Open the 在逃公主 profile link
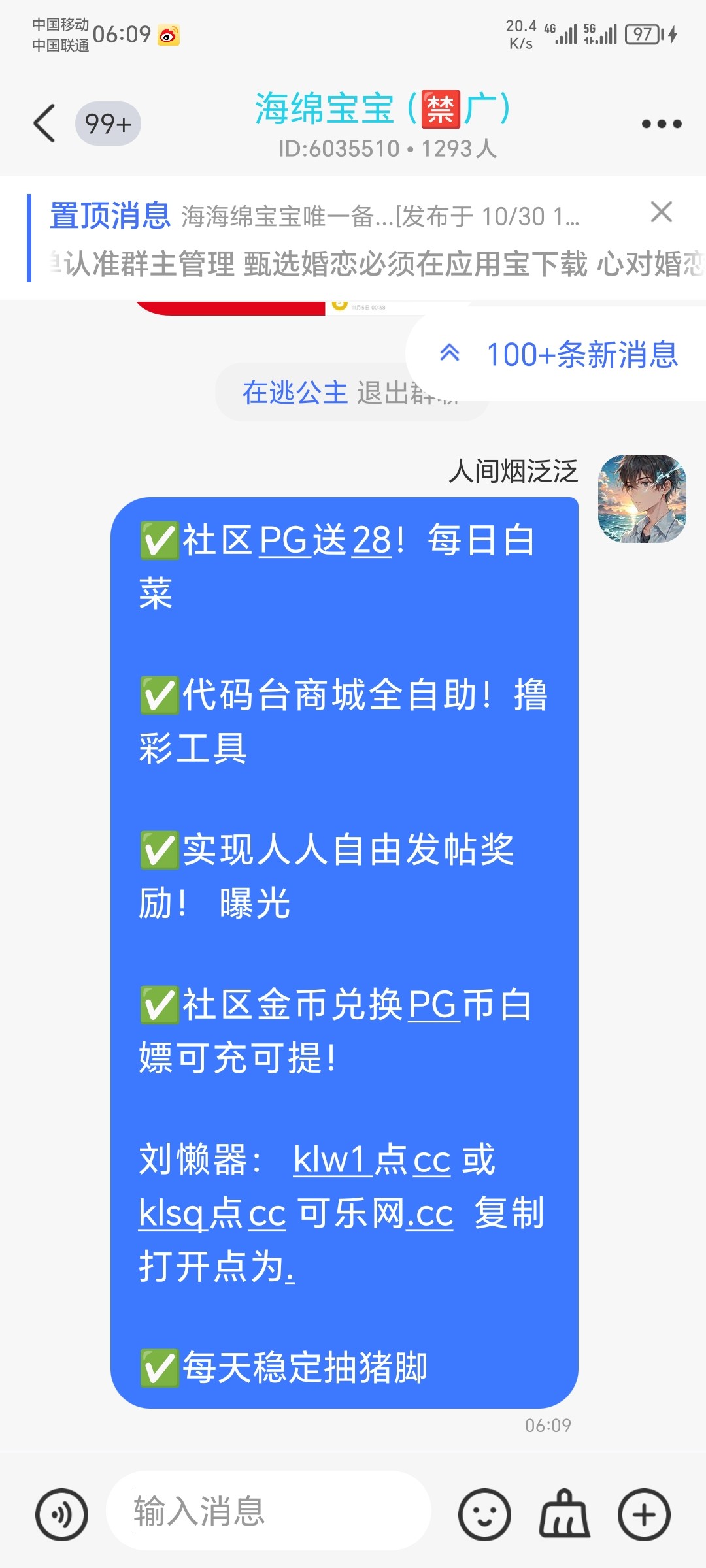This screenshot has width=706, height=1568. 295,393
